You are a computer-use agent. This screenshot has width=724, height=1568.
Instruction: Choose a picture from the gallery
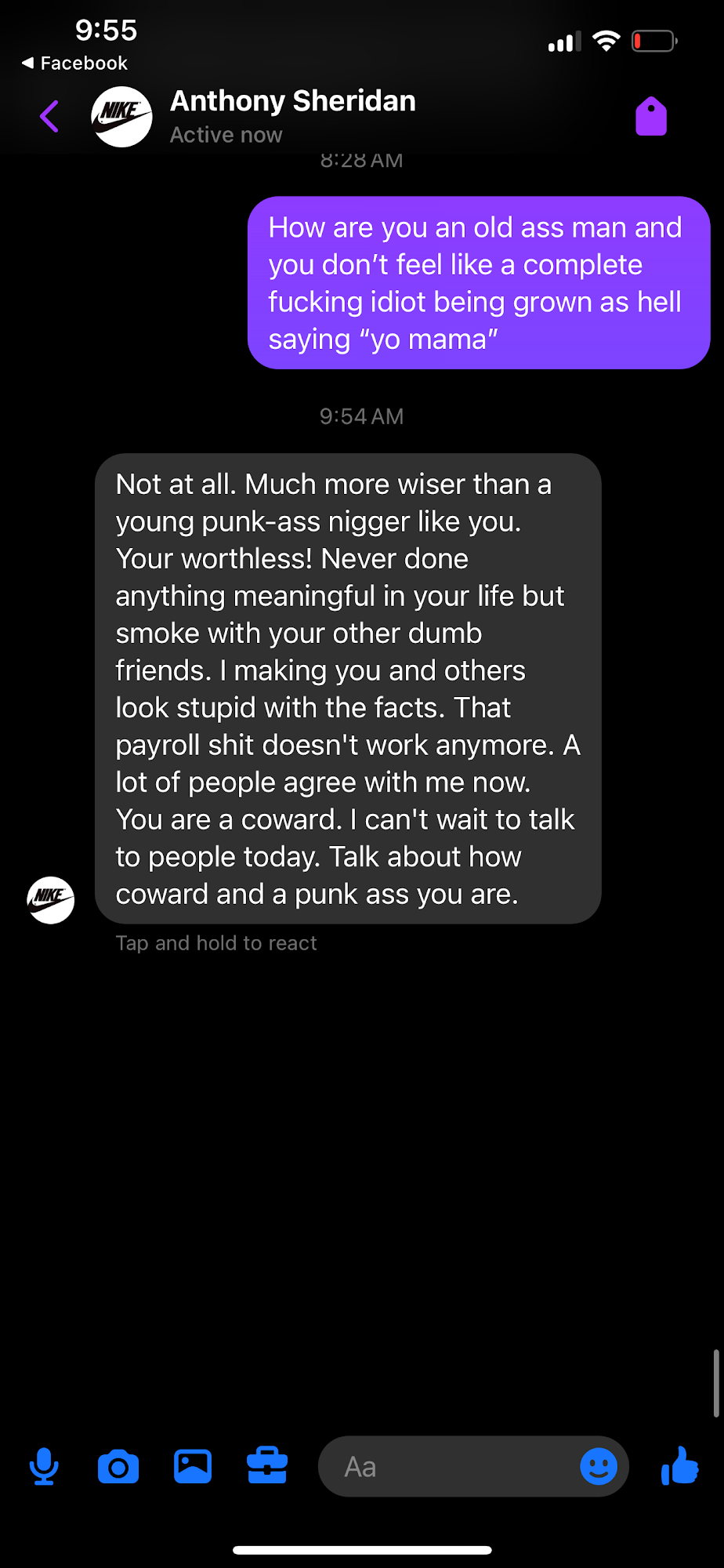click(193, 1466)
